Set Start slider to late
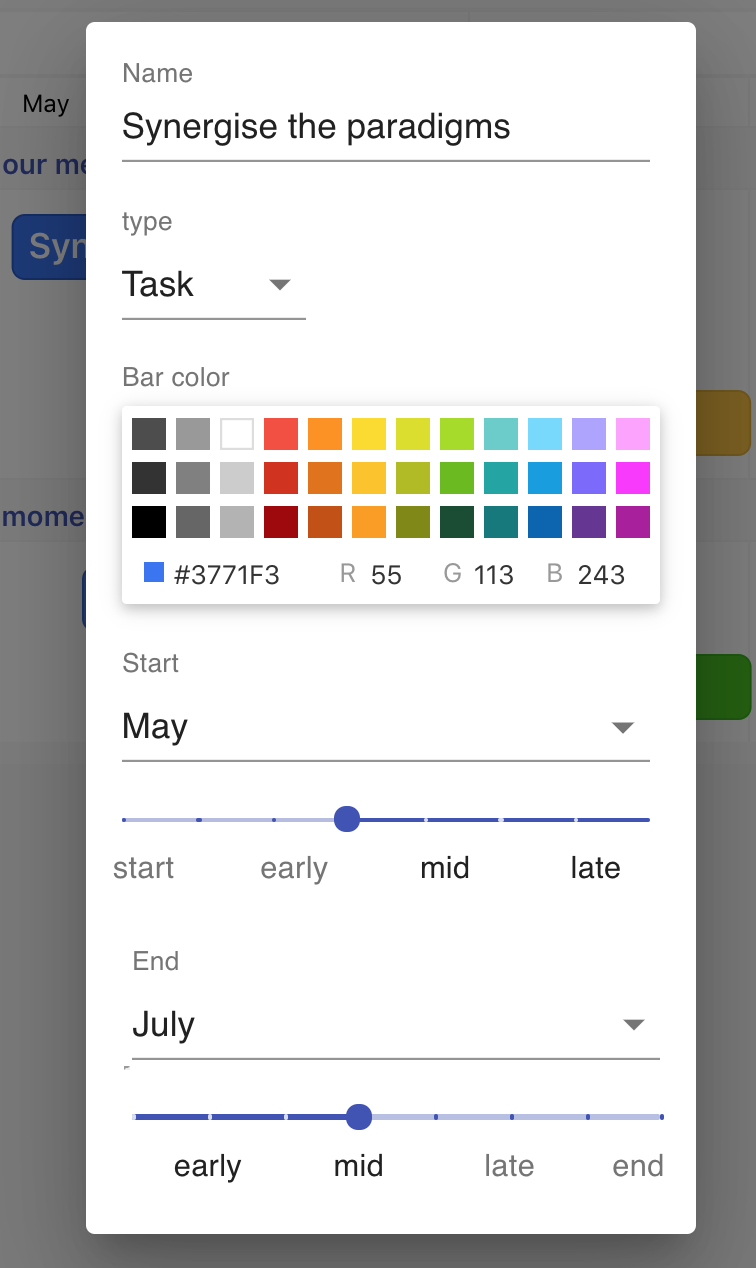Screen dimensions: 756x1268 click(575, 820)
